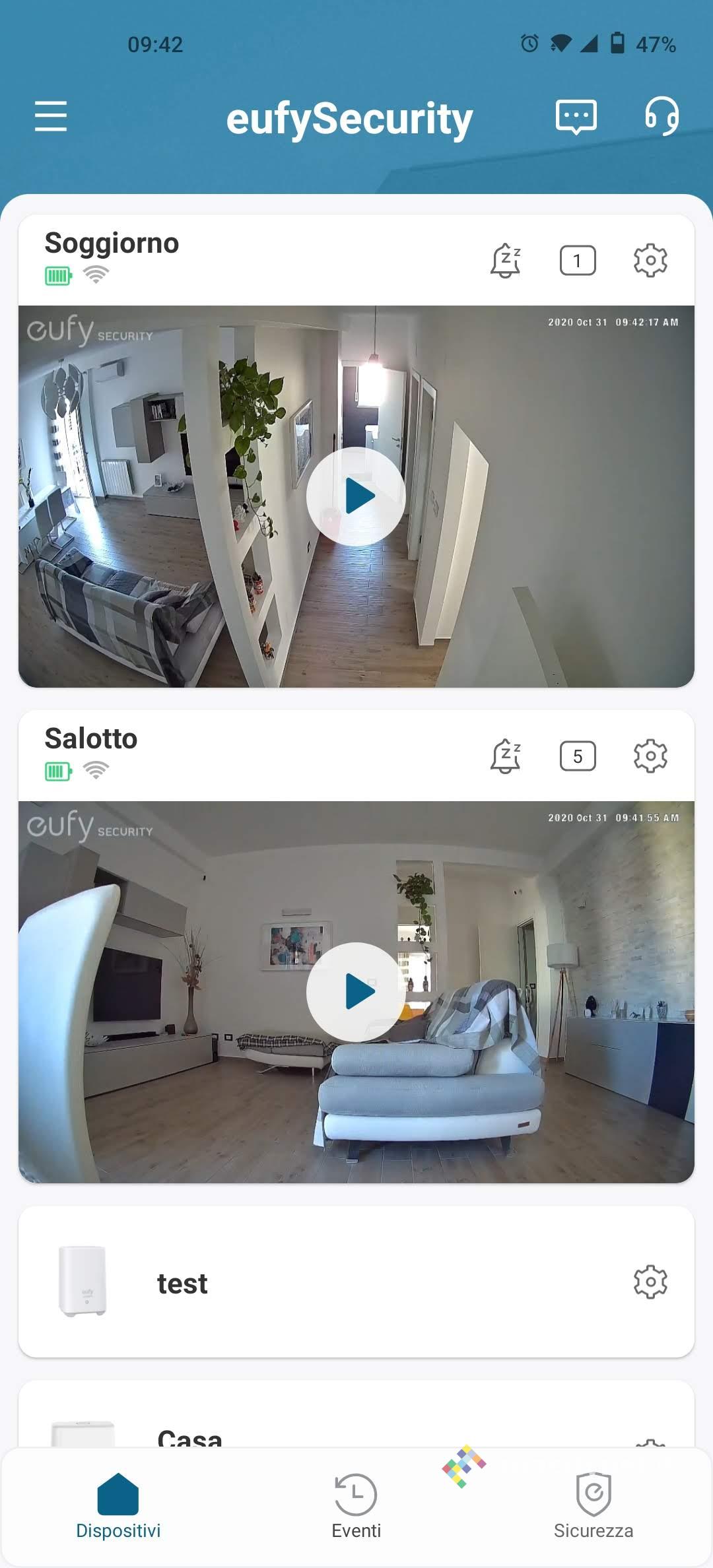Open the messages chat icon
This screenshot has width=713, height=1568.
(576, 117)
